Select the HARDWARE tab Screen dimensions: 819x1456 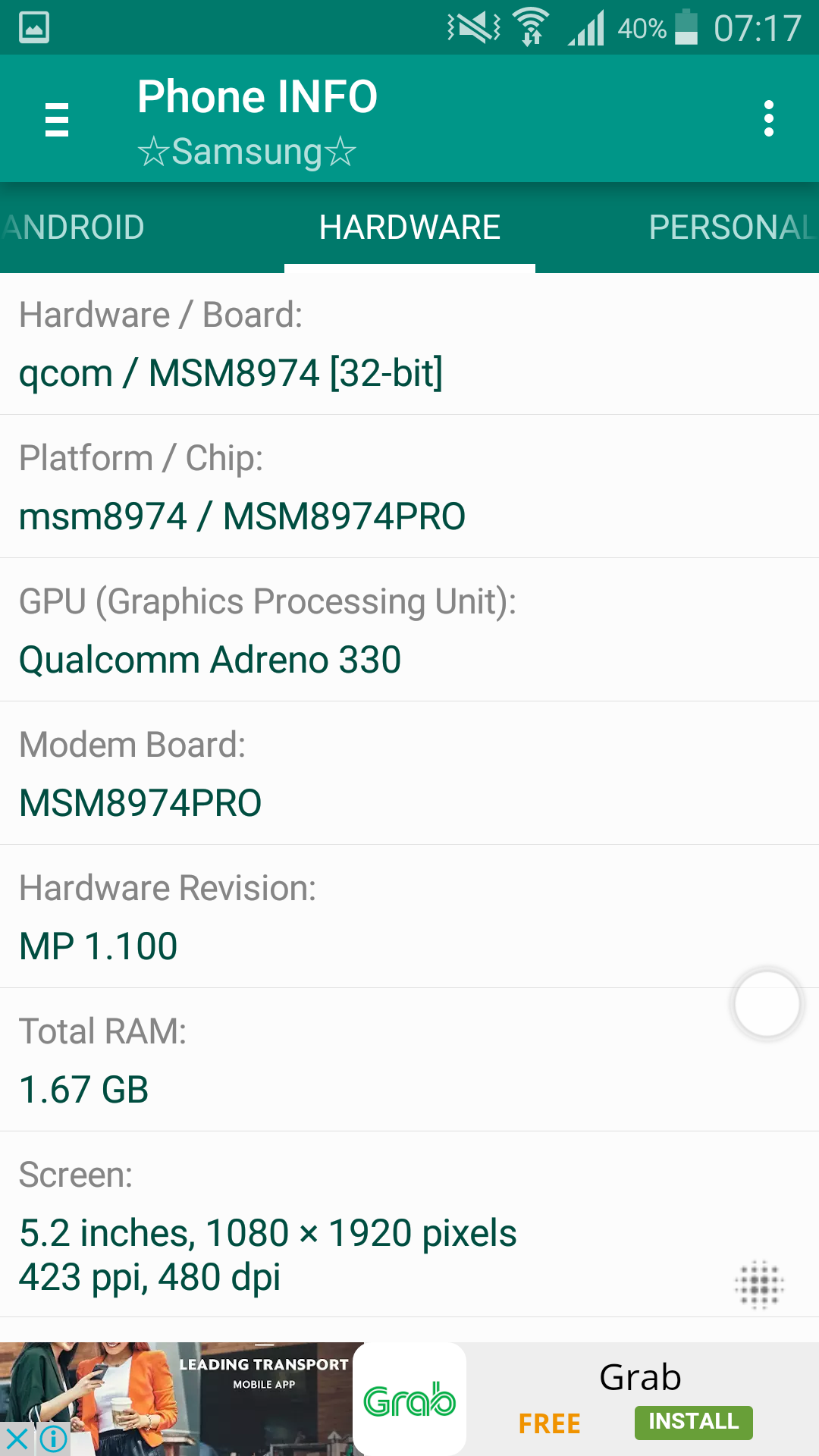tap(409, 227)
